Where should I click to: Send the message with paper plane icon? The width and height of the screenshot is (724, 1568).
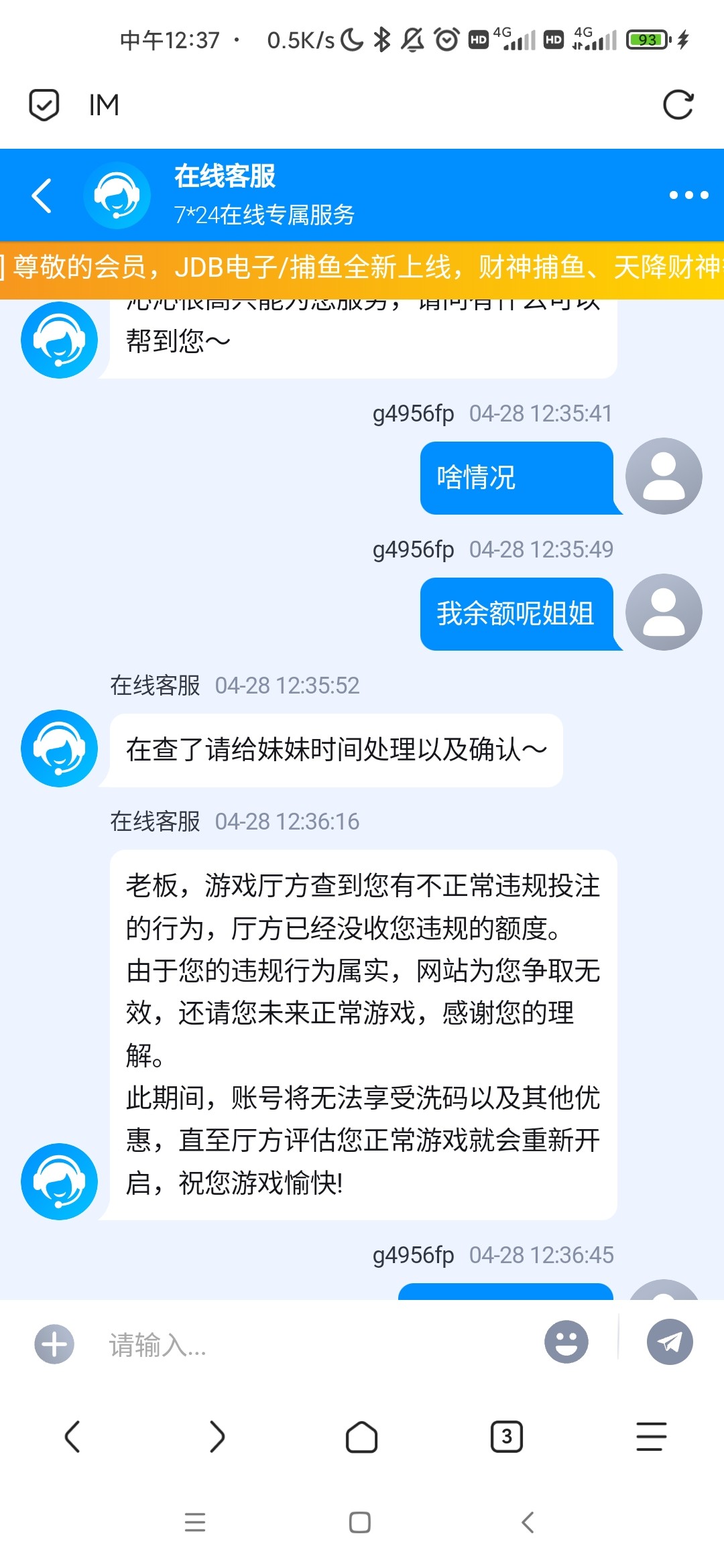point(670,1342)
